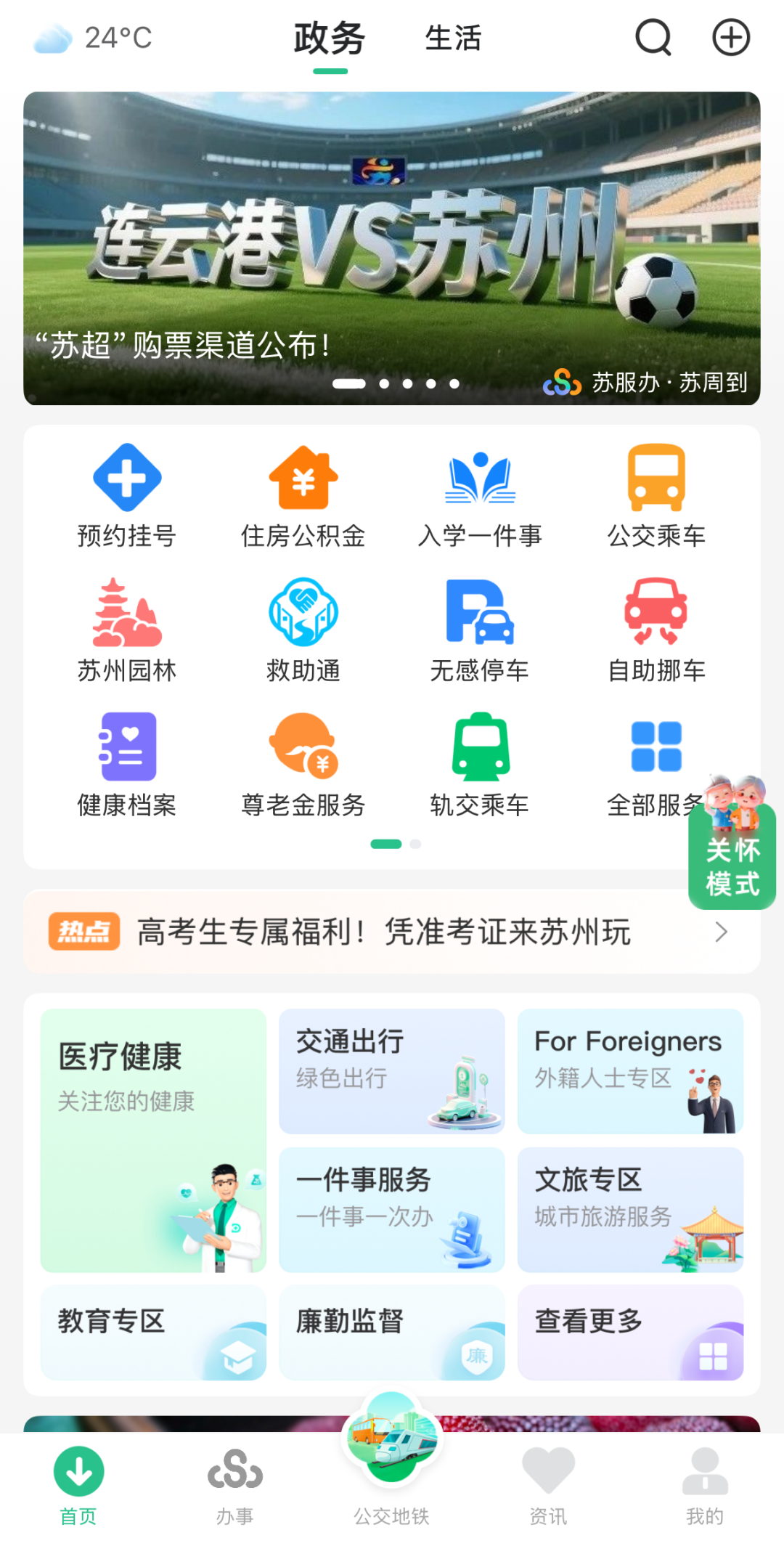Switch to the 生活 tab

click(453, 38)
